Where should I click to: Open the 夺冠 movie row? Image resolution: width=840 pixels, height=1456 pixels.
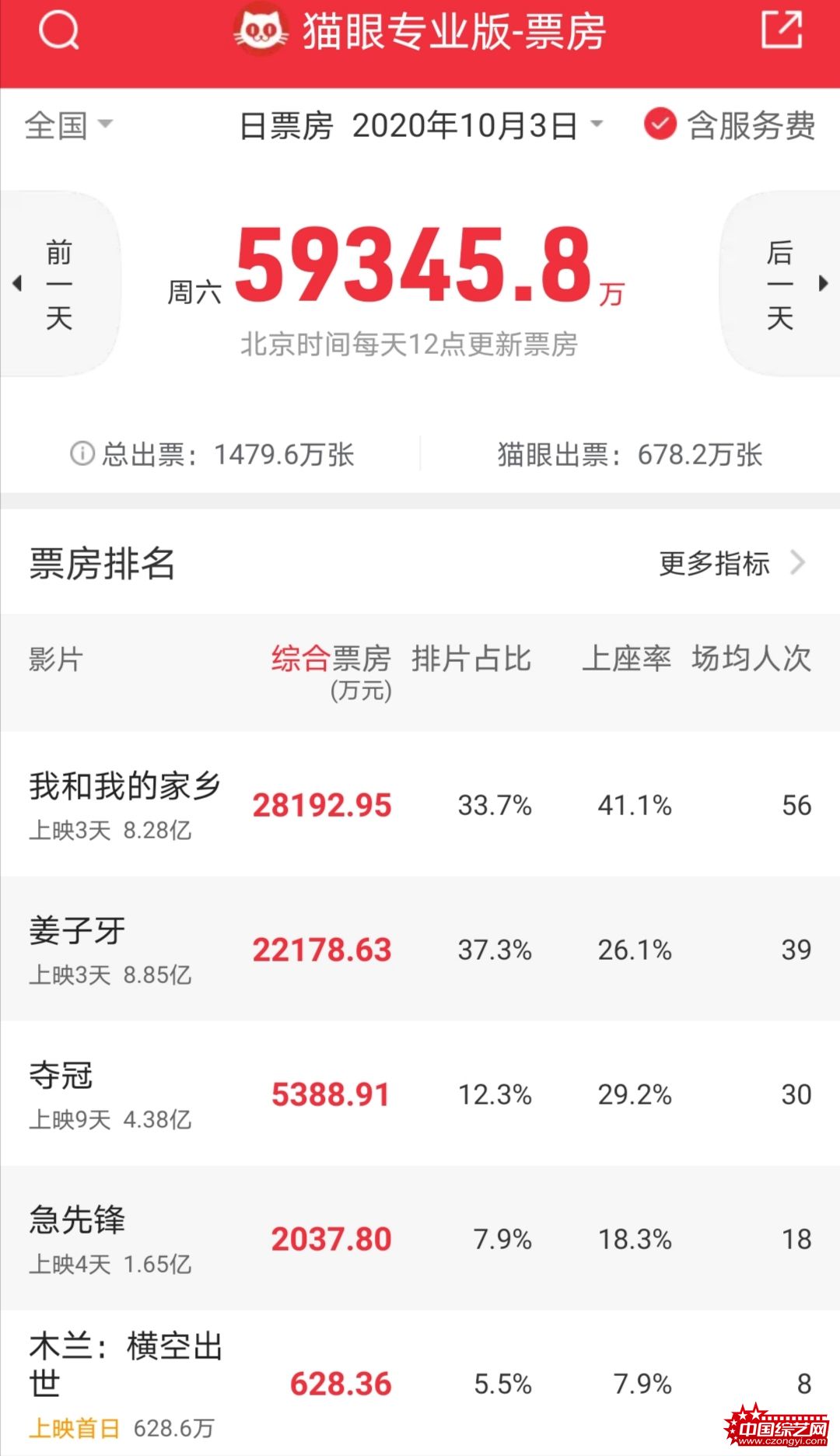click(x=420, y=1094)
